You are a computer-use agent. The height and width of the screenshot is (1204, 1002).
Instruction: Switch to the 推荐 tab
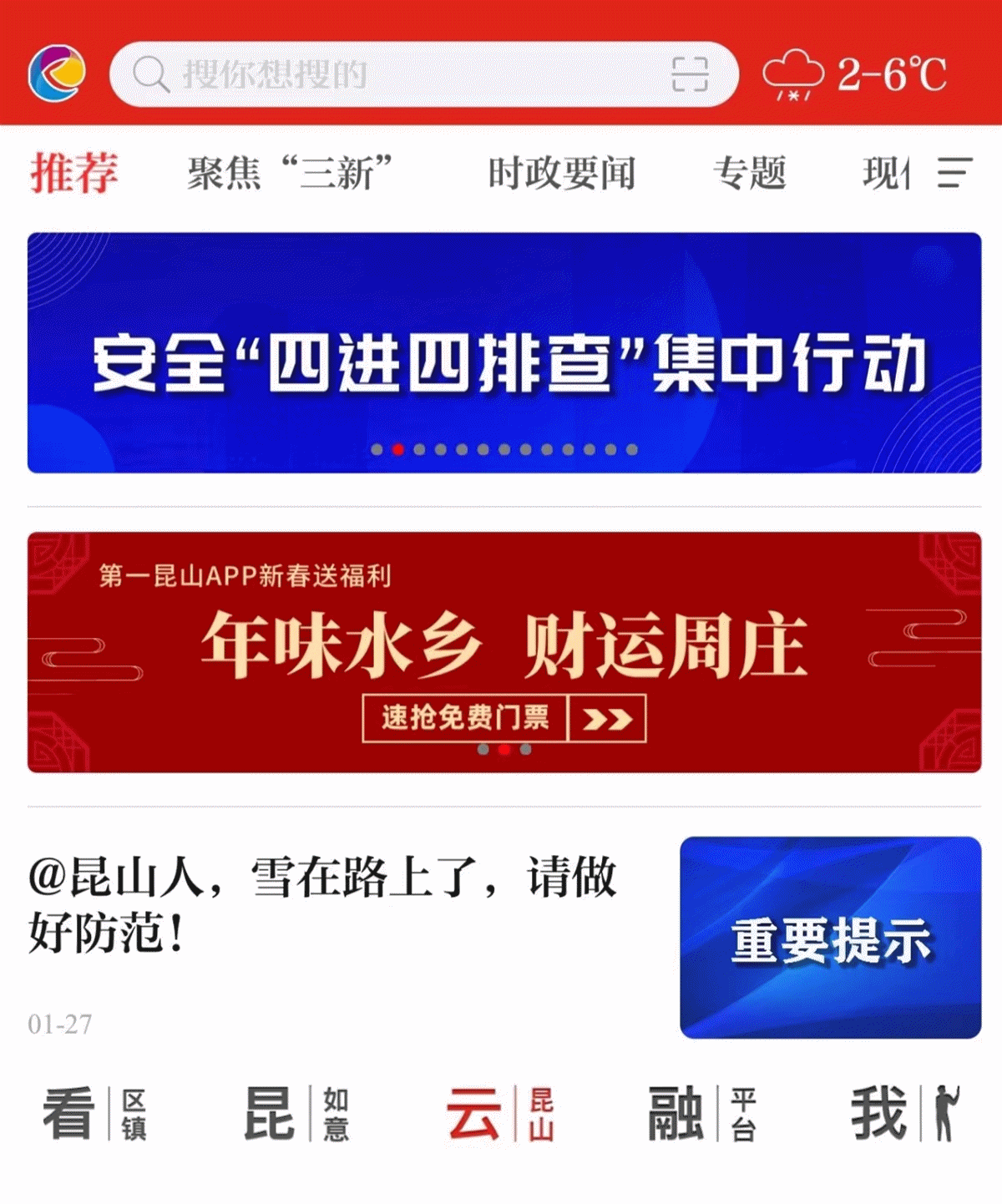point(74,174)
